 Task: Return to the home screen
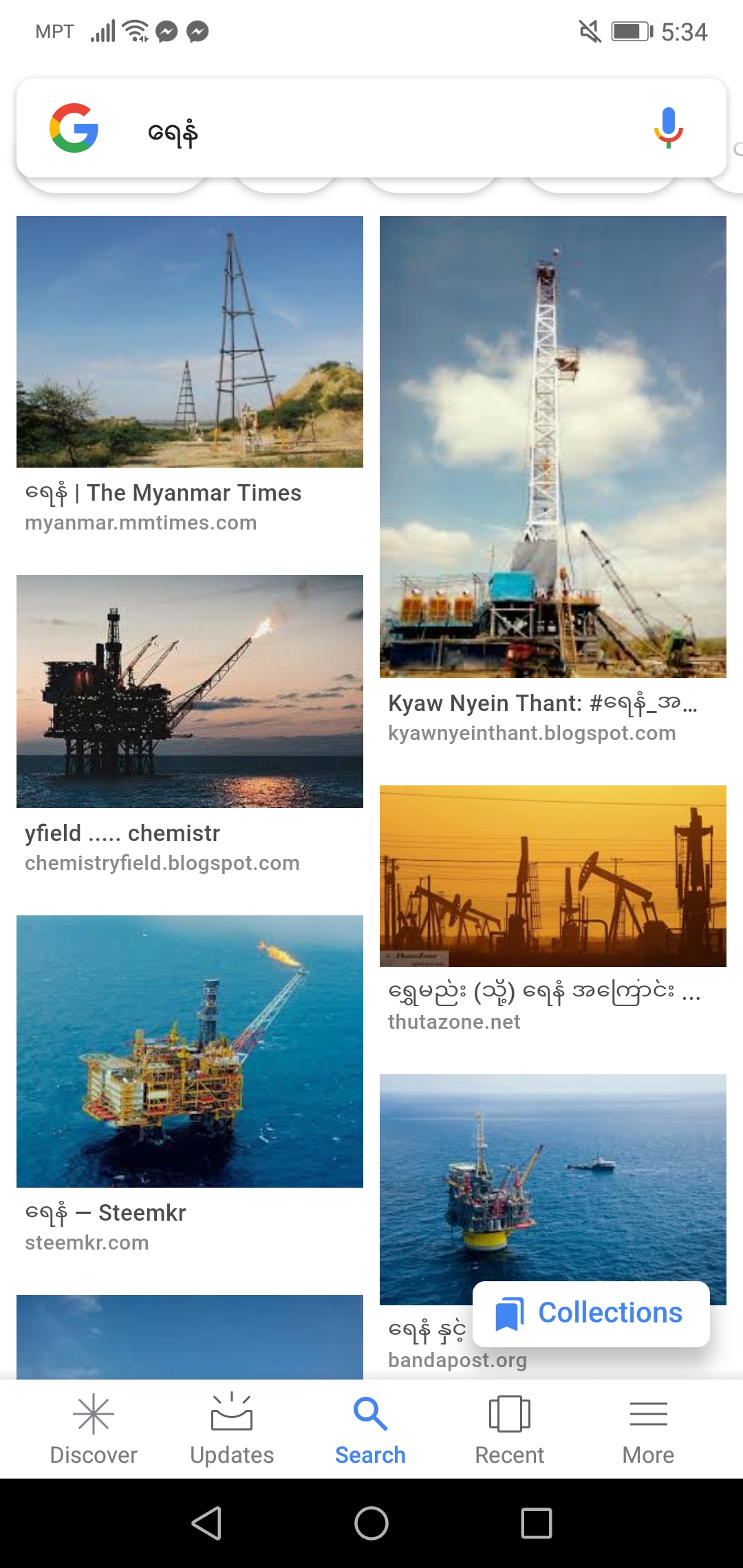371,1523
